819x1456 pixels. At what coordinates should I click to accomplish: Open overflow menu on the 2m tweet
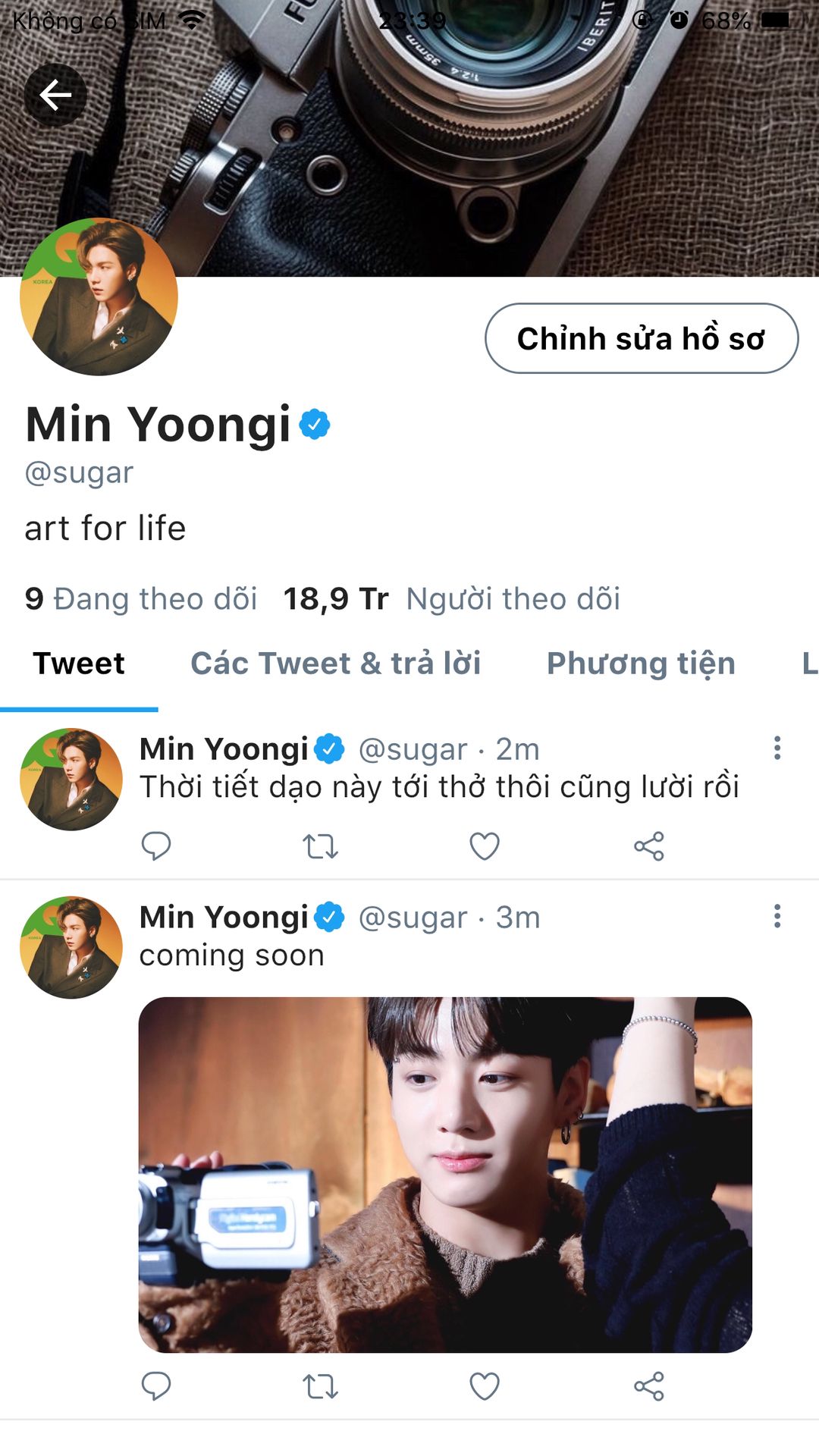[x=777, y=748]
